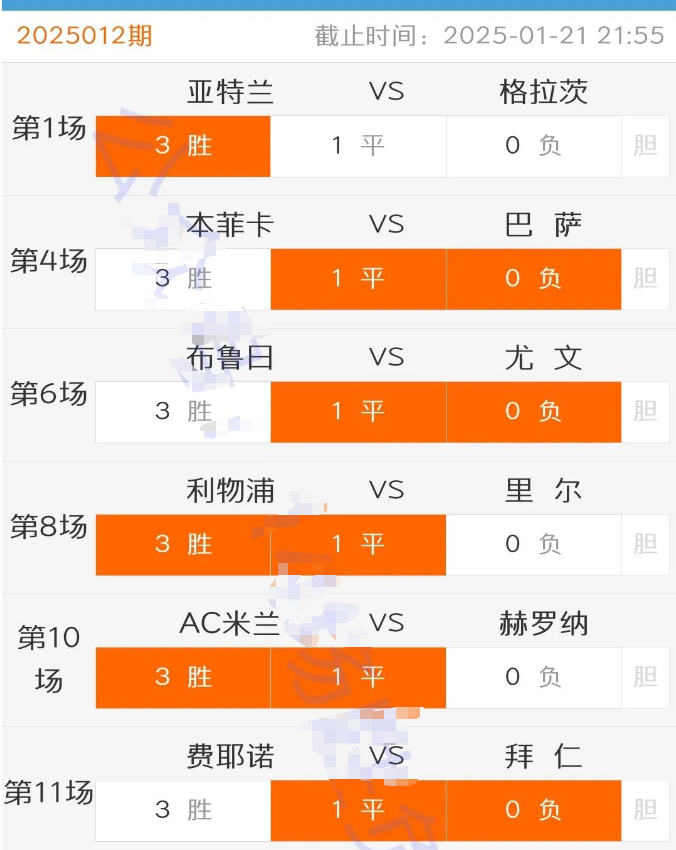The image size is (676, 850).
Task: Deselect 3 胜 for 利物浦 vs 里尔
Action: tap(183, 544)
